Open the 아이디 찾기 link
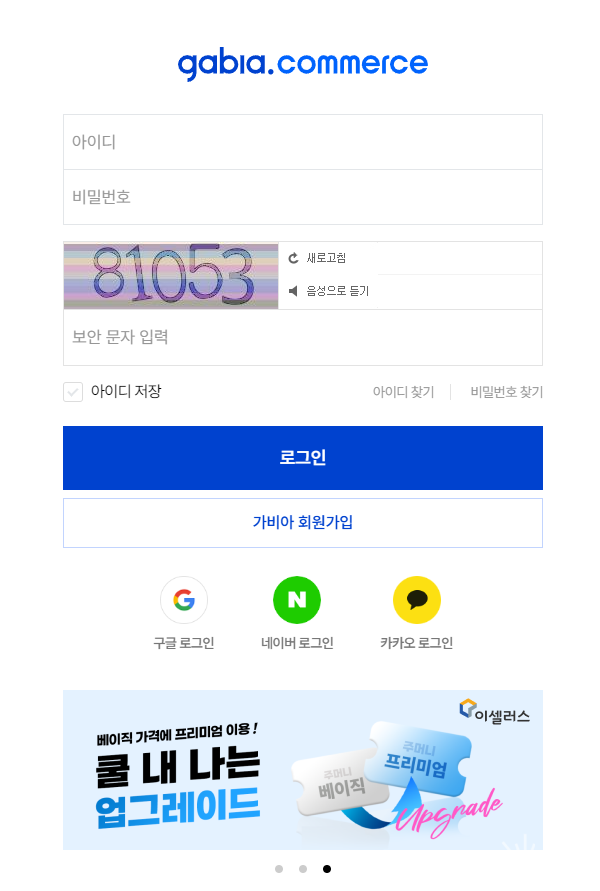 coord(403,392)
